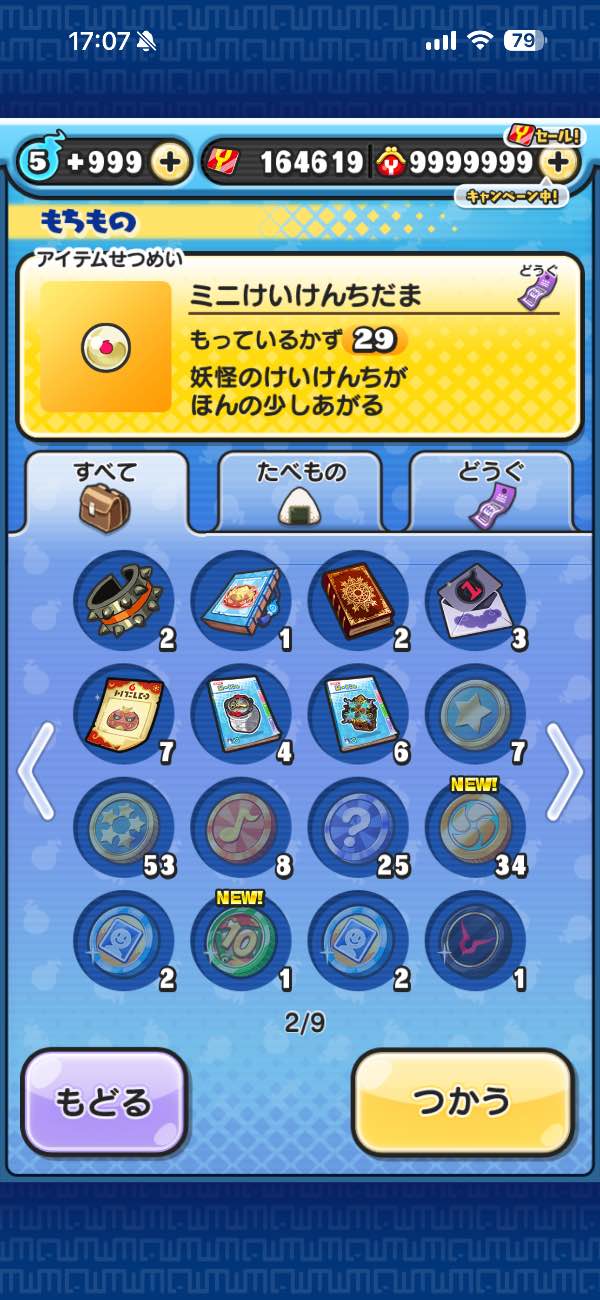Select the すべて tab

point(106,490)
